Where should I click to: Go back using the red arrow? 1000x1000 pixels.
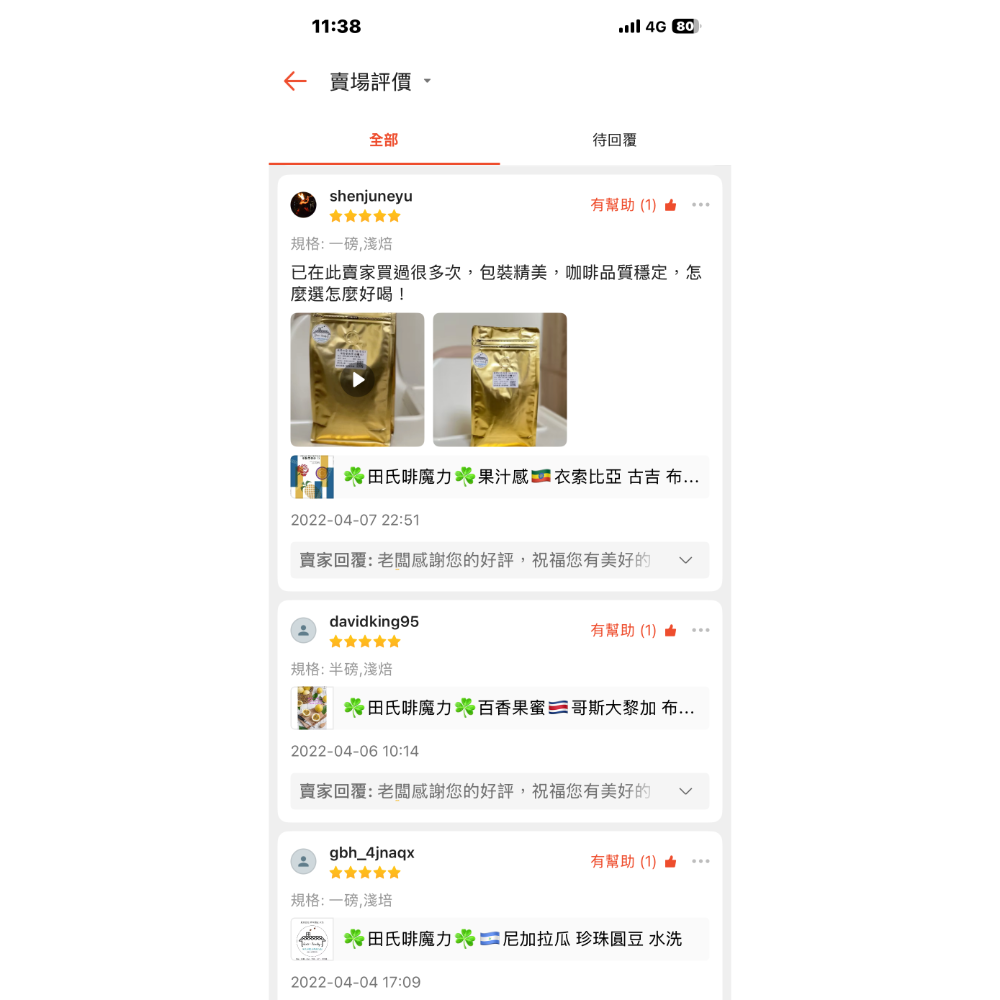pyautogui.click(x=294, y=82)
